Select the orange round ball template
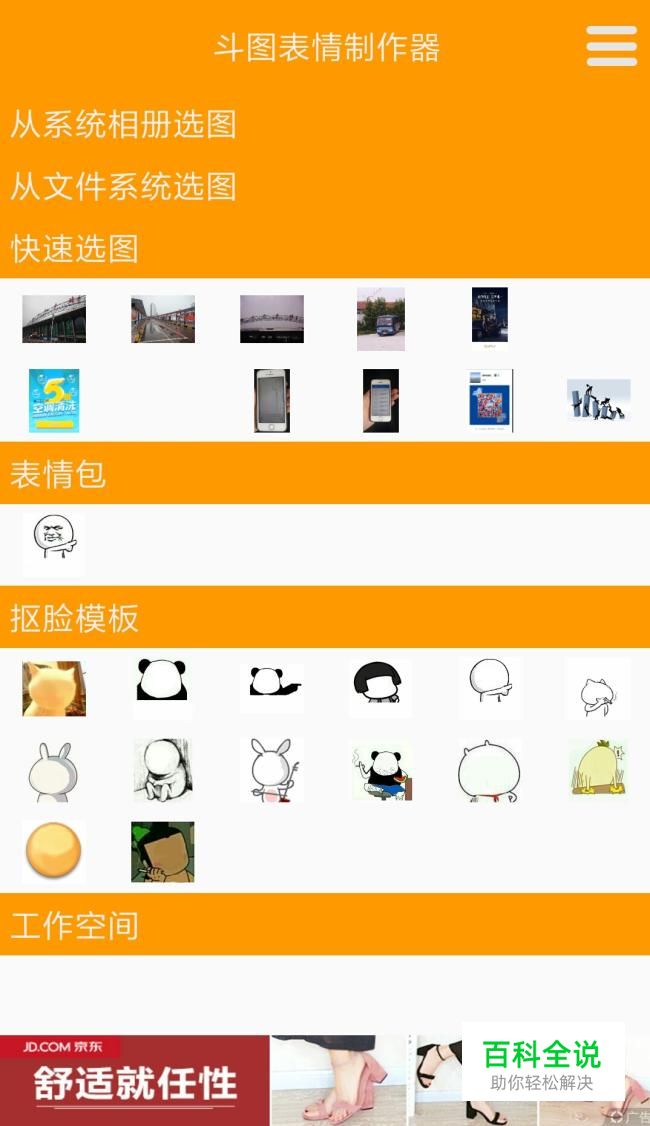The height and width of the screenshot is (1126, 650). 54,852
